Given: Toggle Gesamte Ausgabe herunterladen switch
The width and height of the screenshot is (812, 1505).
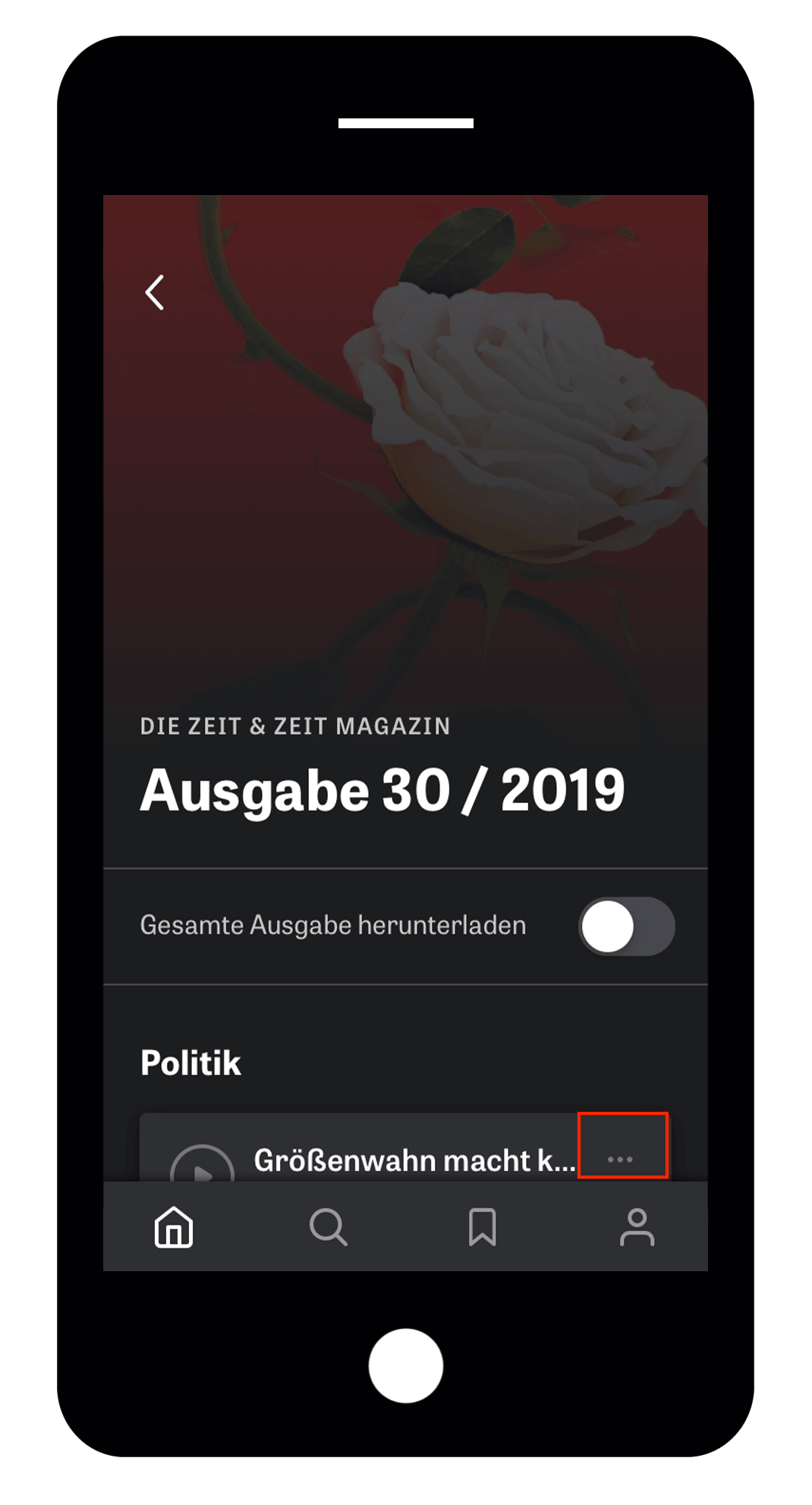Looking at the screenshot, I should click(x=626, y=926).
